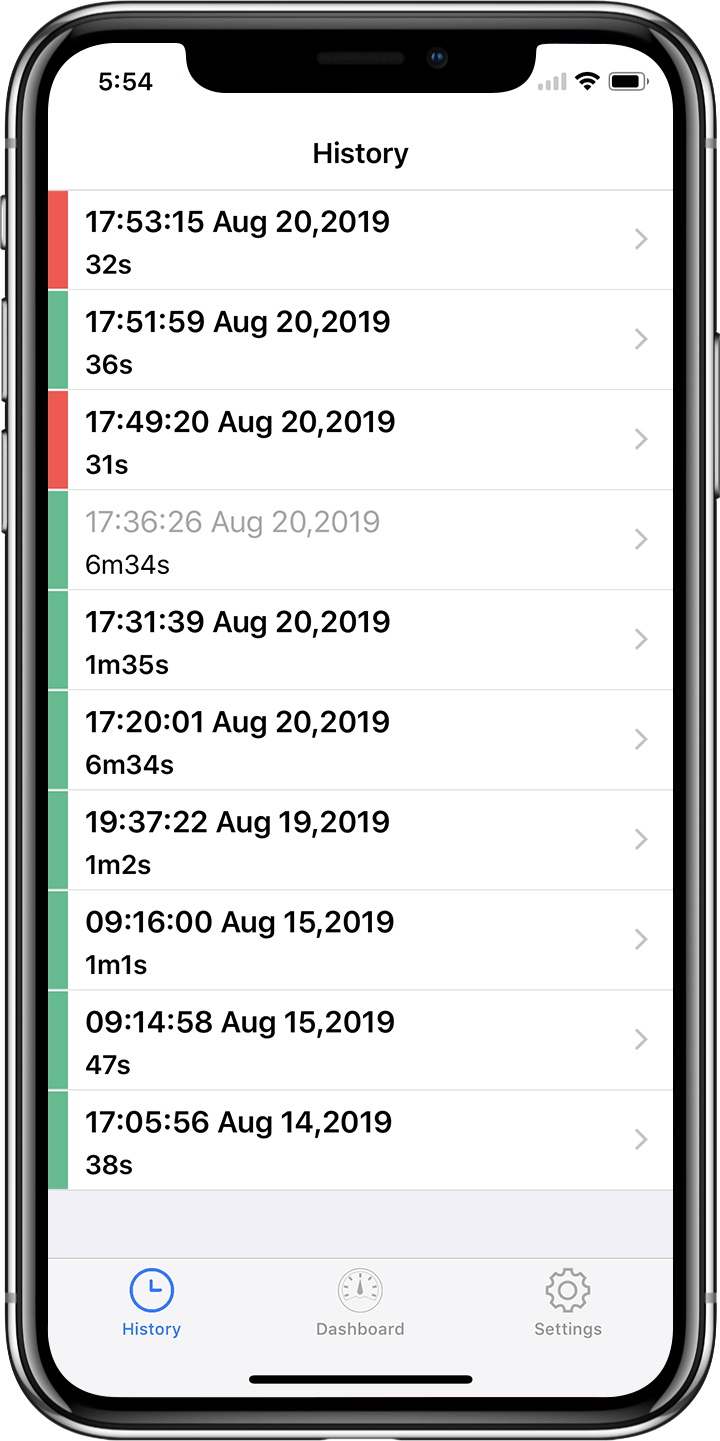Open the 17:51:59 Aug 20,2019 record
This screenshot has height=1441, width=720.
coord(360,340)
